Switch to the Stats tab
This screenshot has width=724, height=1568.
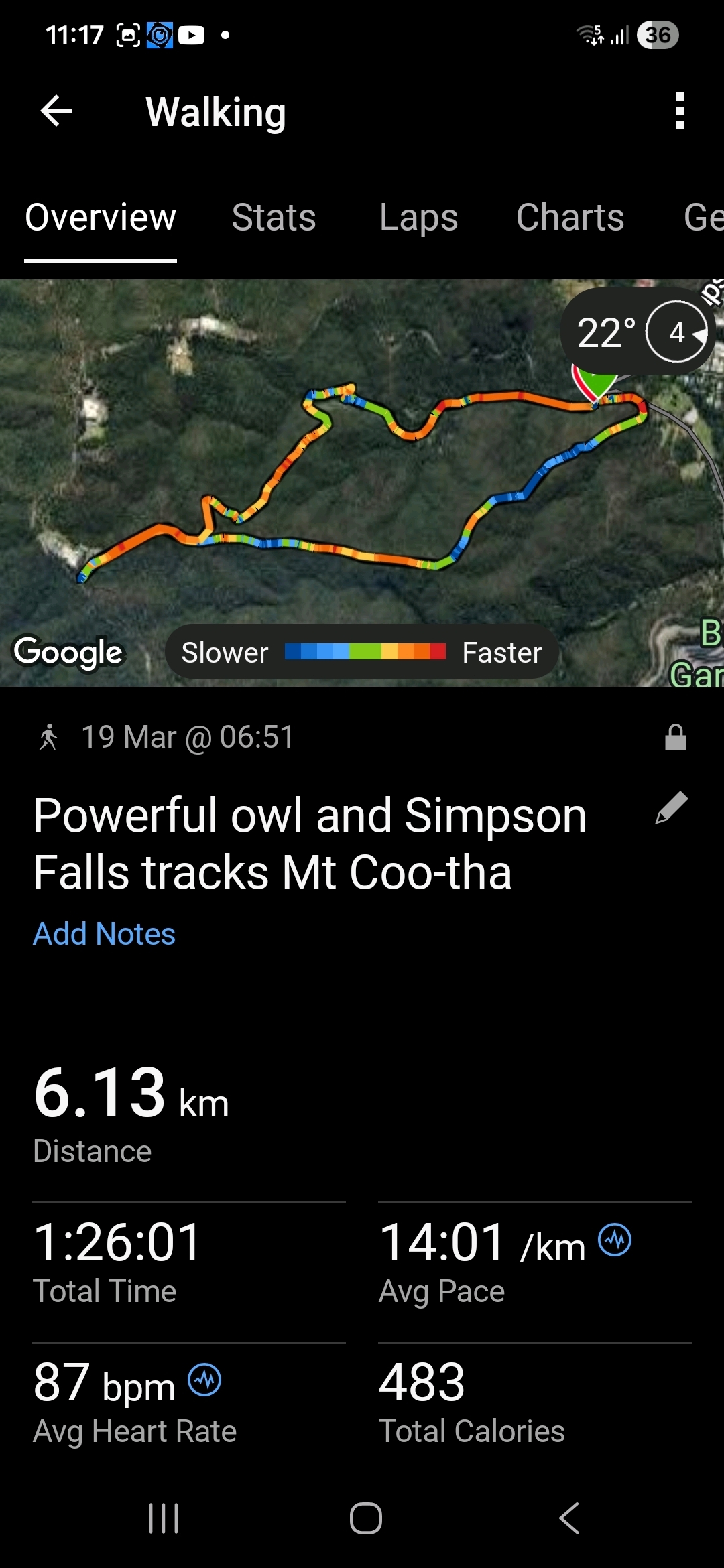pos(274,217)
